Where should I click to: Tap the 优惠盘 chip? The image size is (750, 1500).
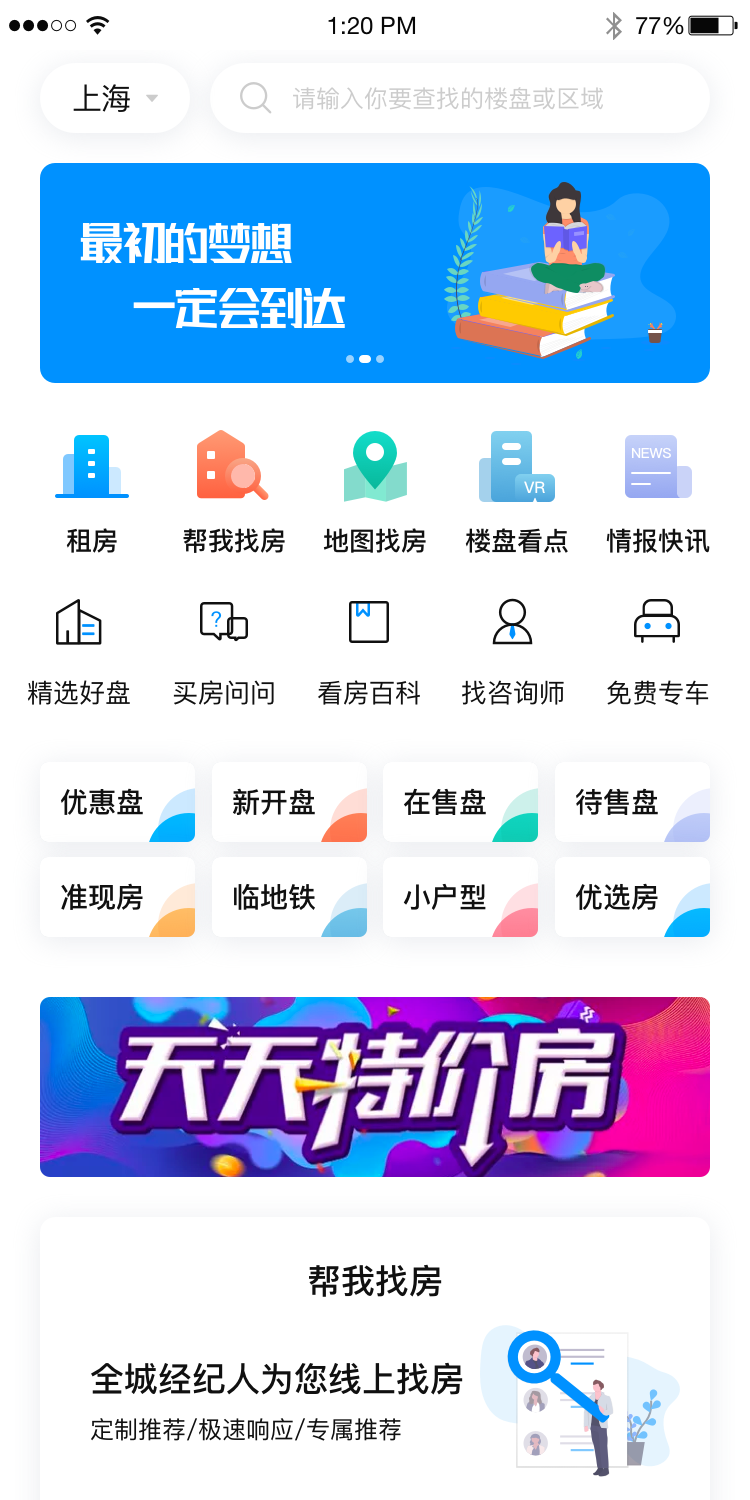coord(118,802)
